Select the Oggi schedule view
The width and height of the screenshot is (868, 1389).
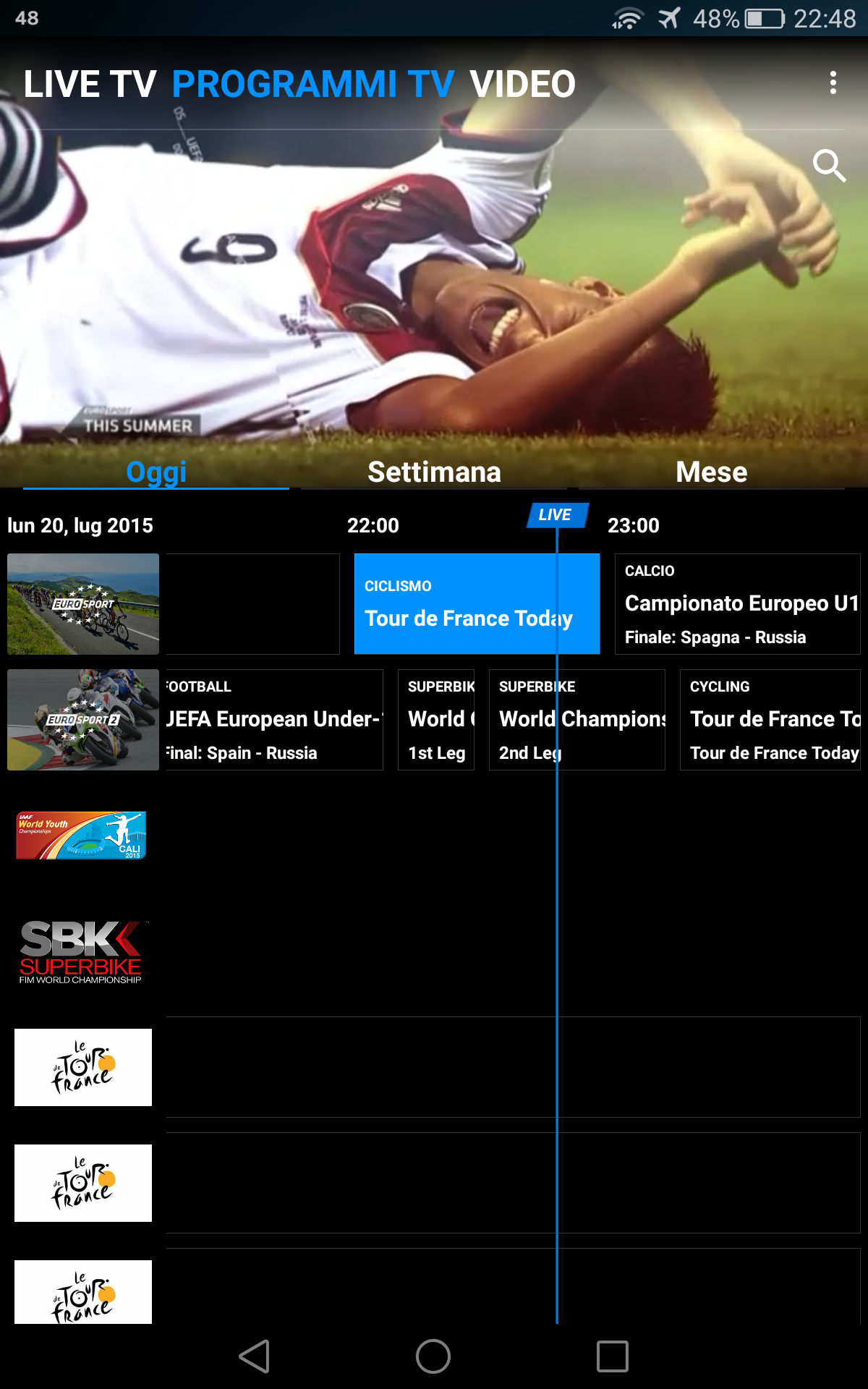(x=156, y=472)
